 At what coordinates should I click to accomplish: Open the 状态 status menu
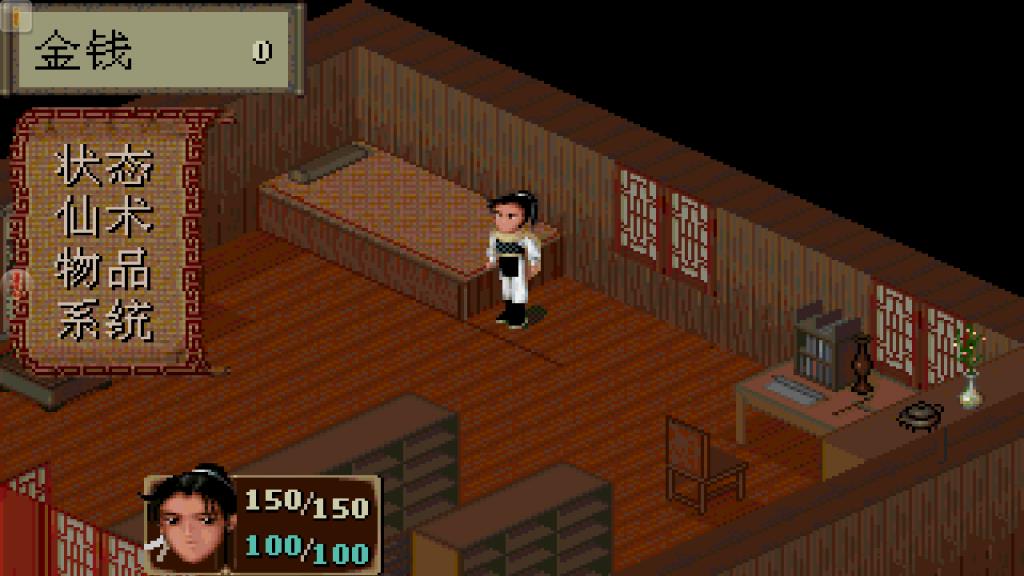coord(104,166)
